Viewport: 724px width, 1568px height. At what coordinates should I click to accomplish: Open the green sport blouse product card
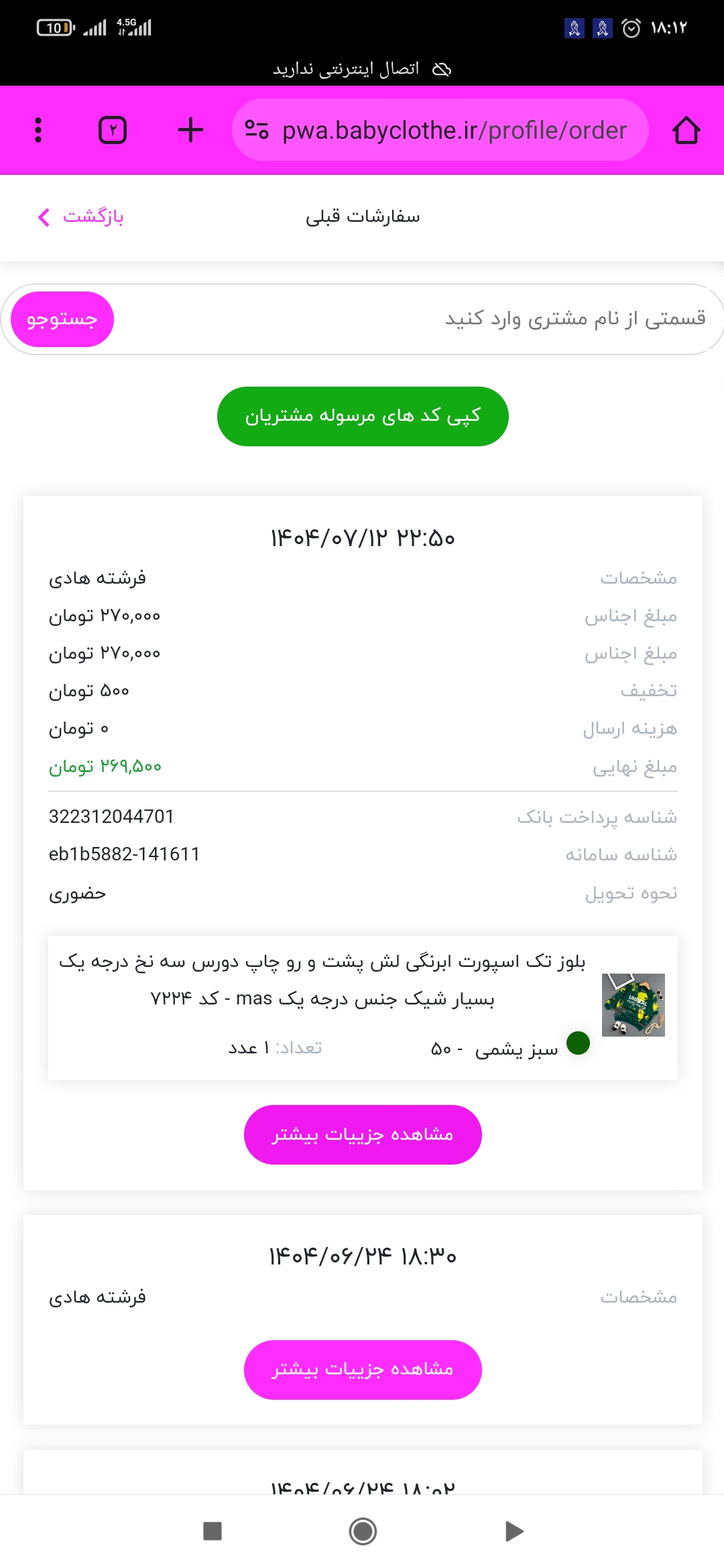tap(363, 1007)
